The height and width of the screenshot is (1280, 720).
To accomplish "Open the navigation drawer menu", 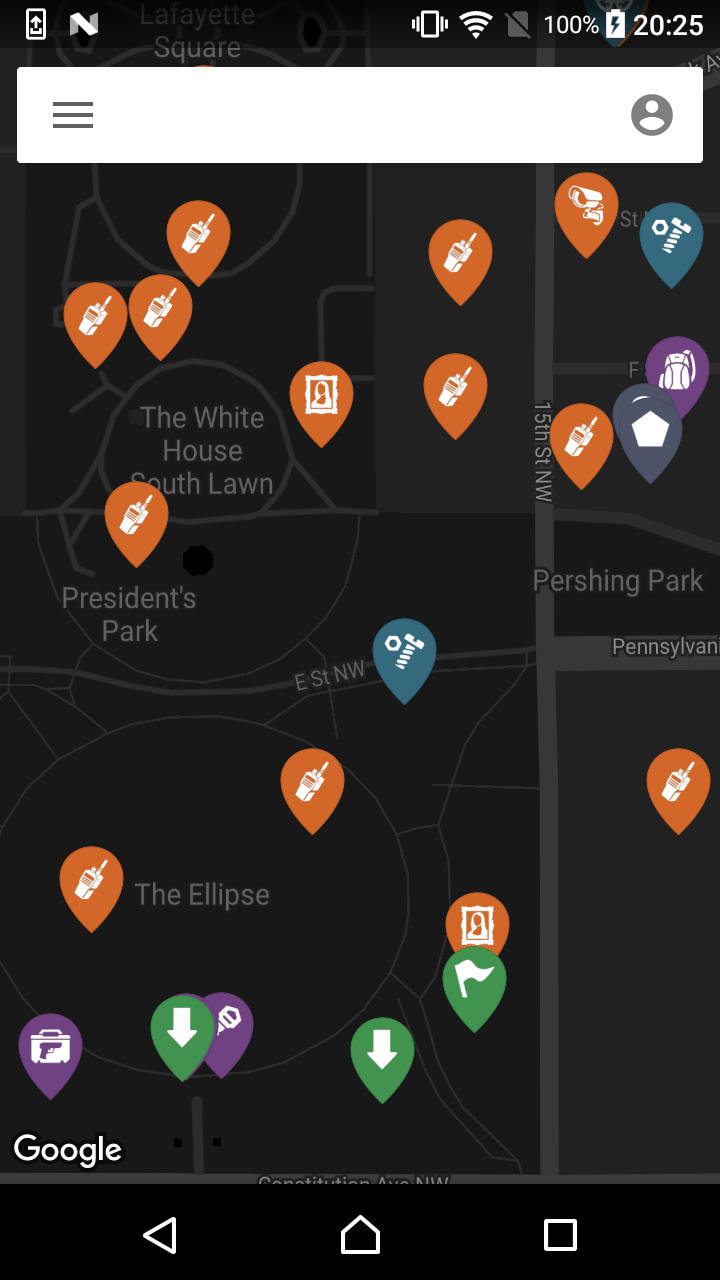I will click(x=72, y=114).
